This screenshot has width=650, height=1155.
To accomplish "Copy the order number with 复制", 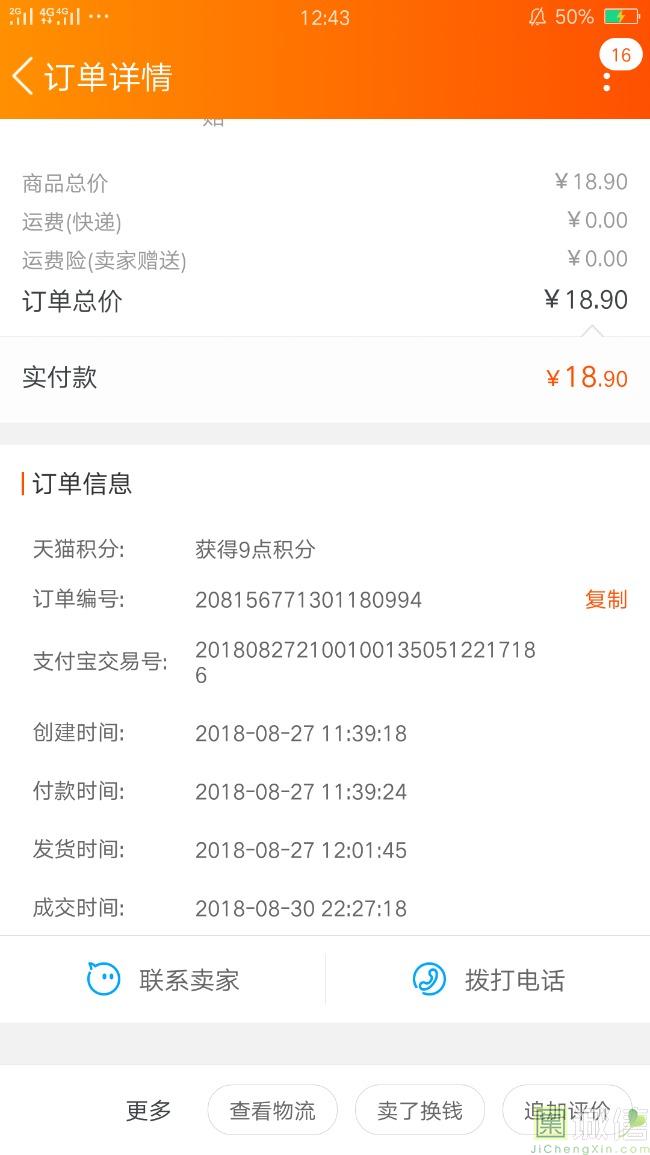I will (x=605, y=600).
